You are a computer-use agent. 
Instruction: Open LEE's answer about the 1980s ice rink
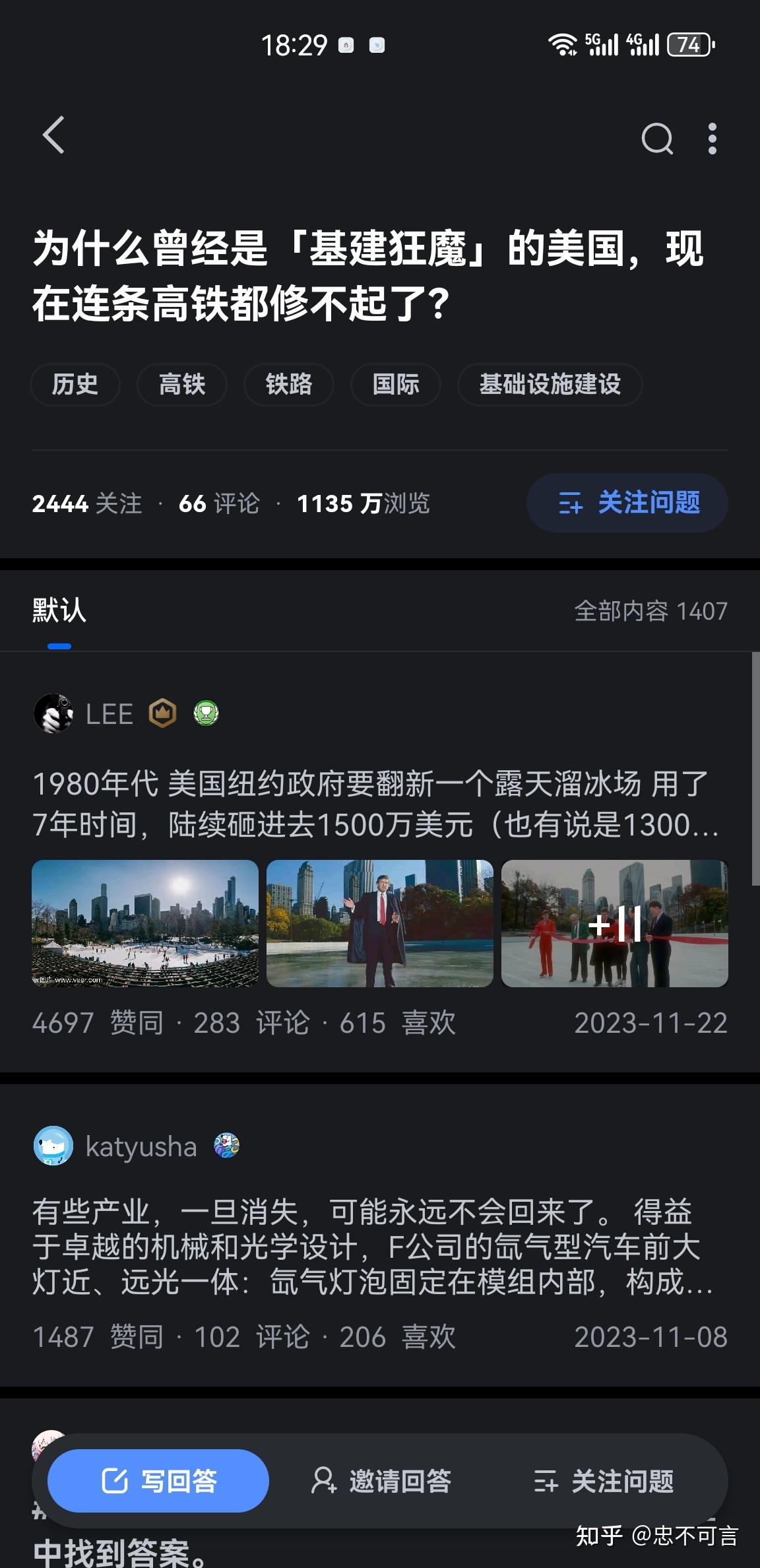pos(376,804)
